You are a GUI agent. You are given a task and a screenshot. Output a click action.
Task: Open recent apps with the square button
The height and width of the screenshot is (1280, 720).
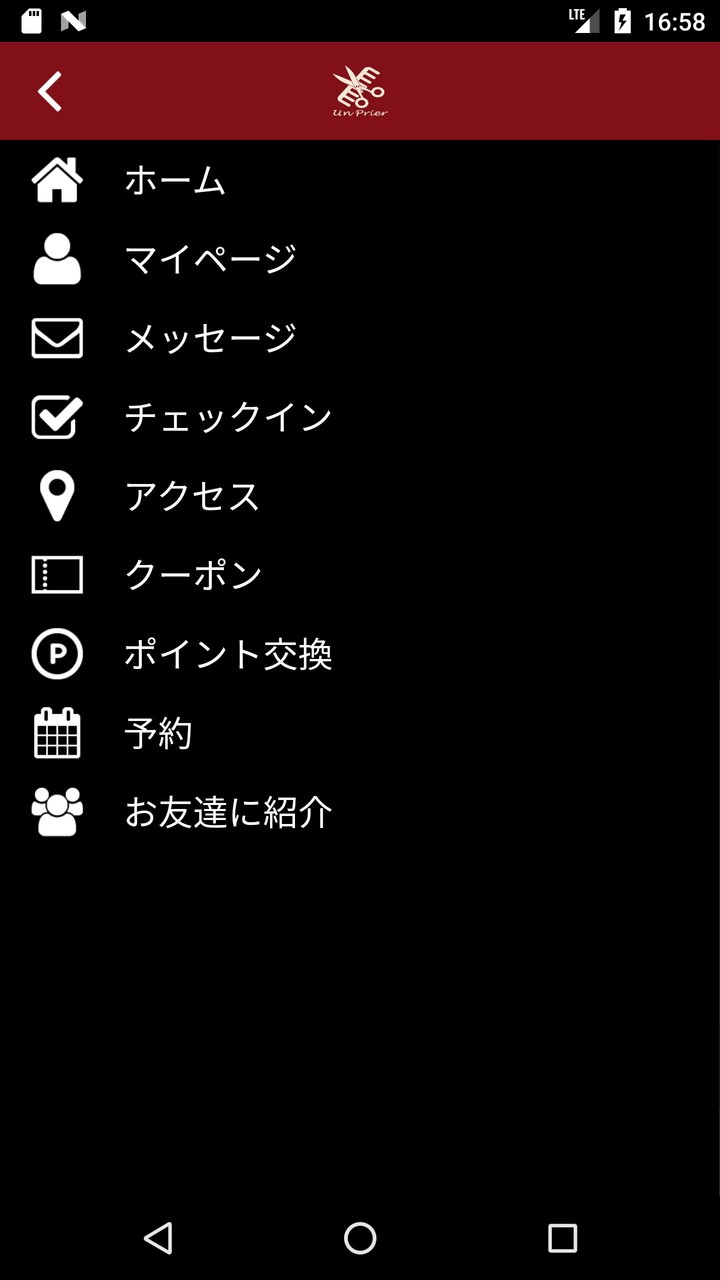[564, 1237]
